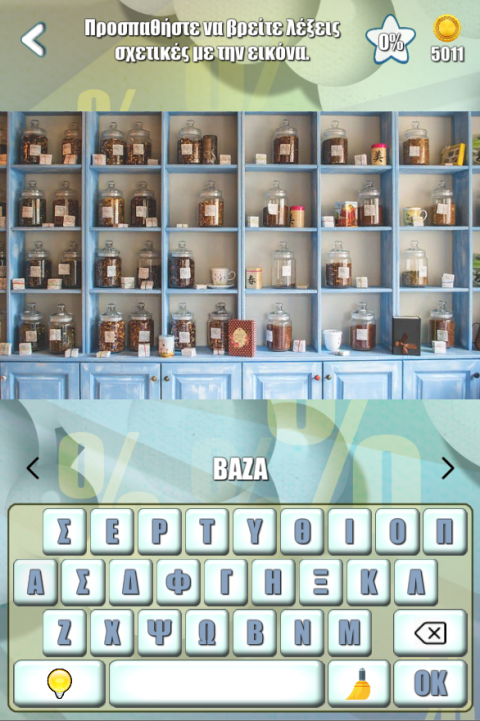Clear the input with the broom button
Image resolution: width=480 pixels, height=721 pixels.
click(x=359, y=683)
